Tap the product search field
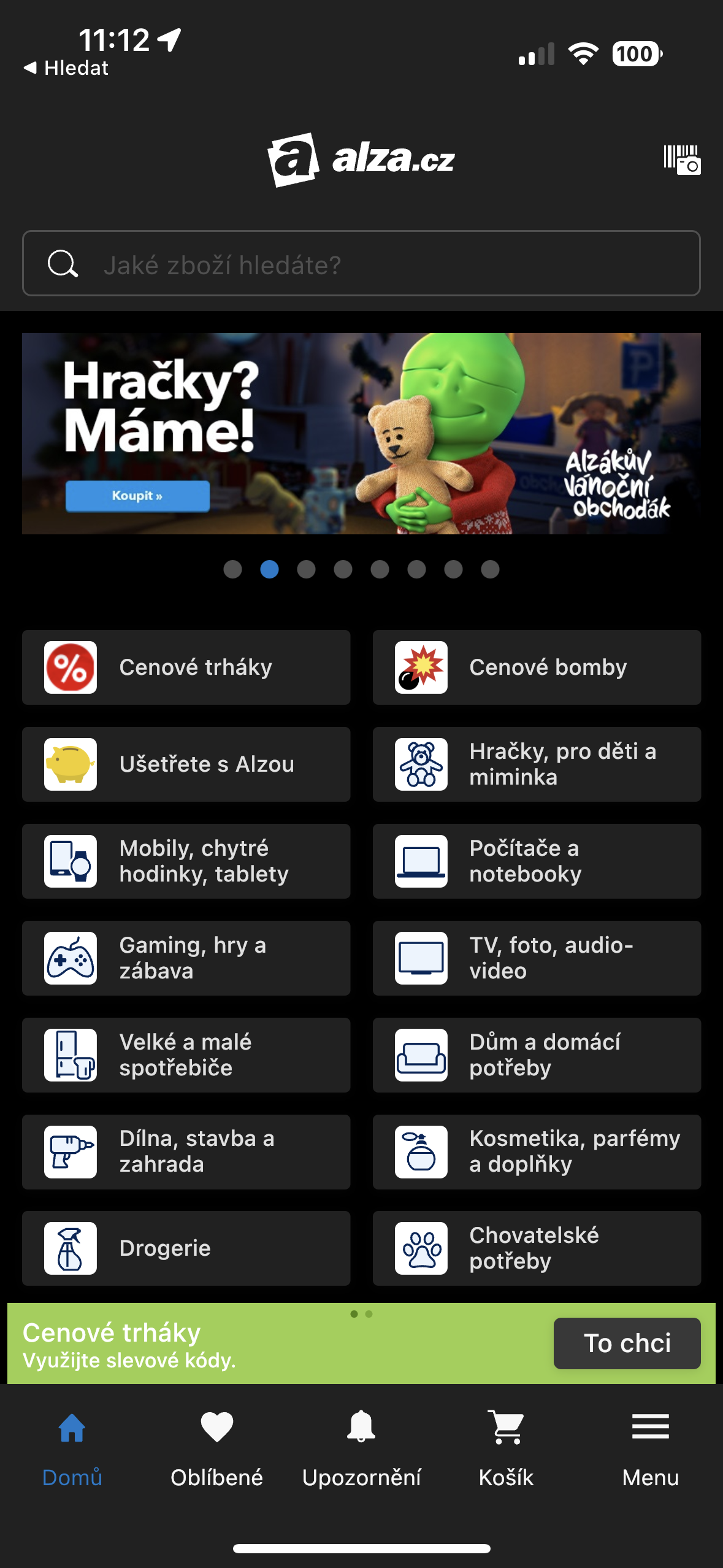Image resolution: width=723 pixels, height=1568 pixels. (x=361, y=264)
